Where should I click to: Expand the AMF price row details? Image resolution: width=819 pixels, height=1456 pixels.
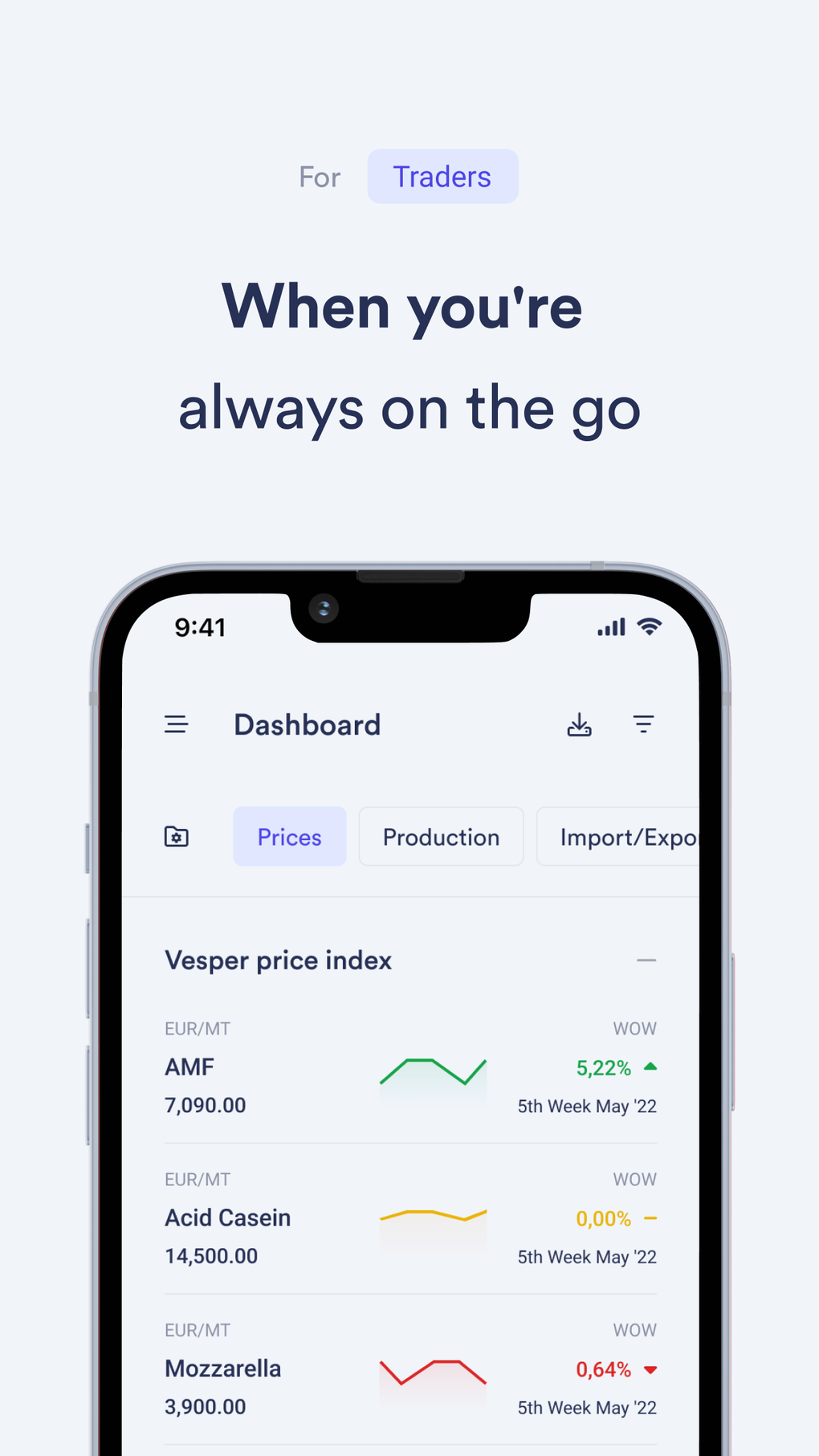click(x=189, y=1067)
